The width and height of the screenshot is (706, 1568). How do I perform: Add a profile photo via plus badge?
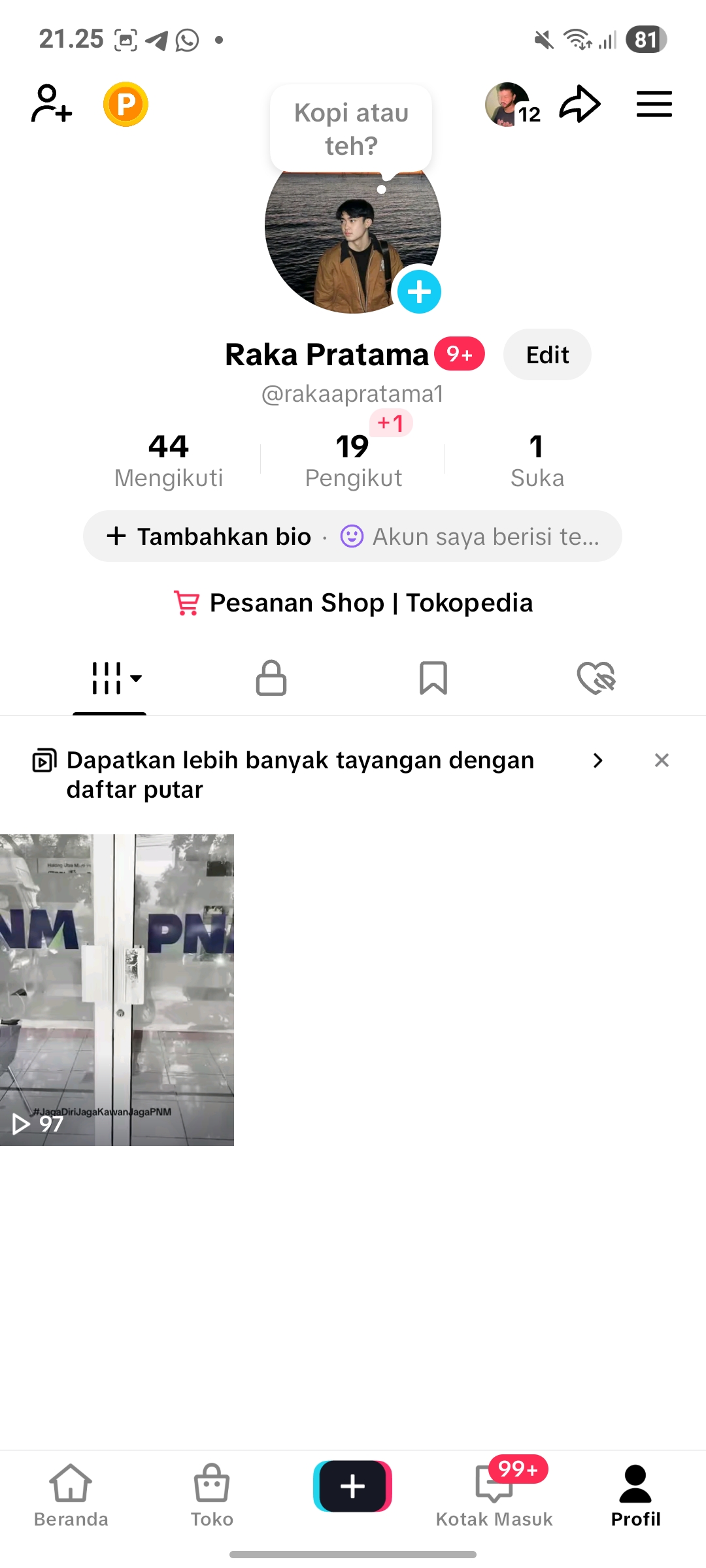[419, 291]
